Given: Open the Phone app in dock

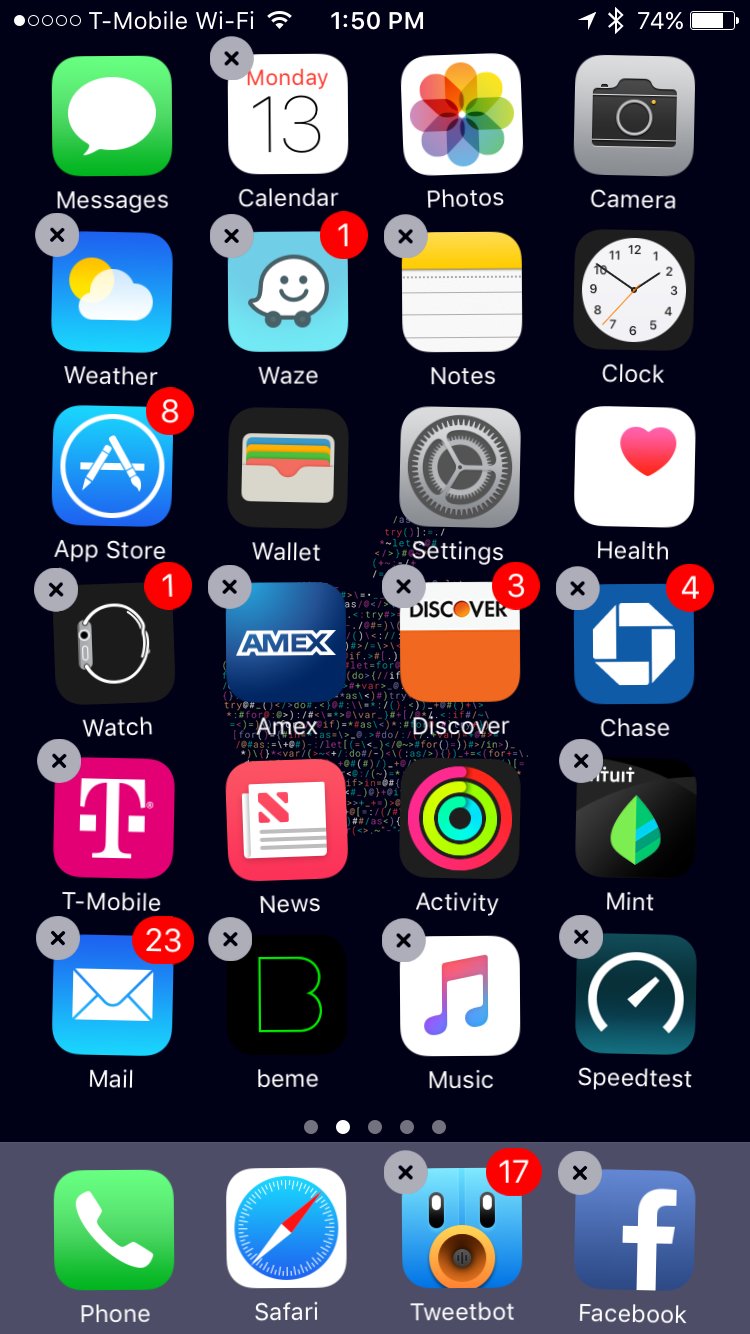Looking at the screenshot, I should [x=113, y=1230].
